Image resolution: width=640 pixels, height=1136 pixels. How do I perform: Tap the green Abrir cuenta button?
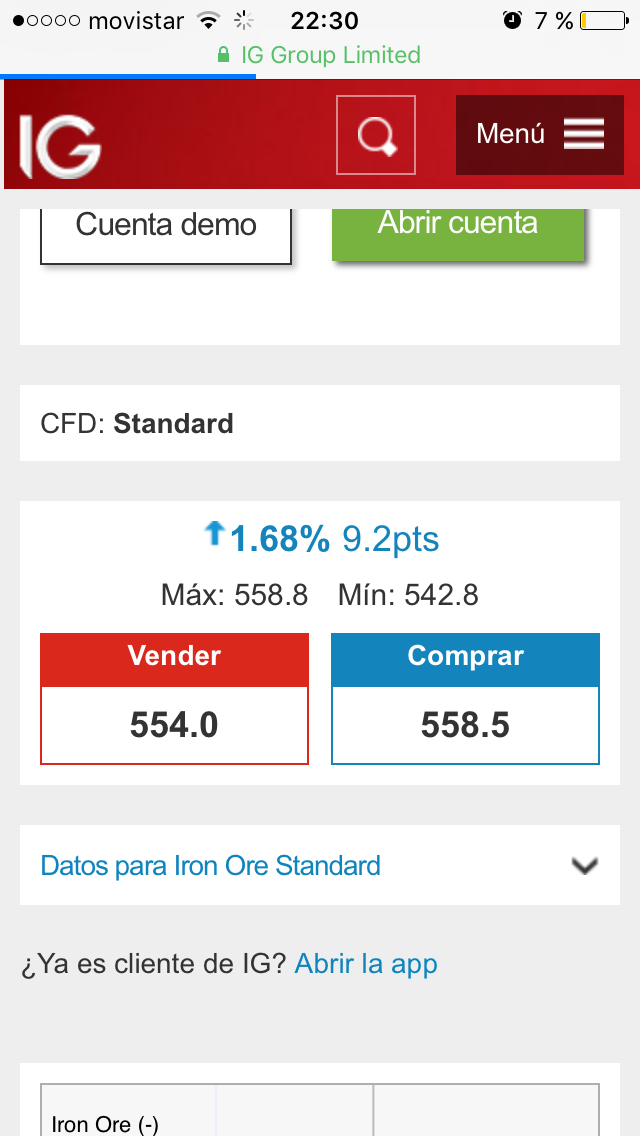tap(458, 229)
